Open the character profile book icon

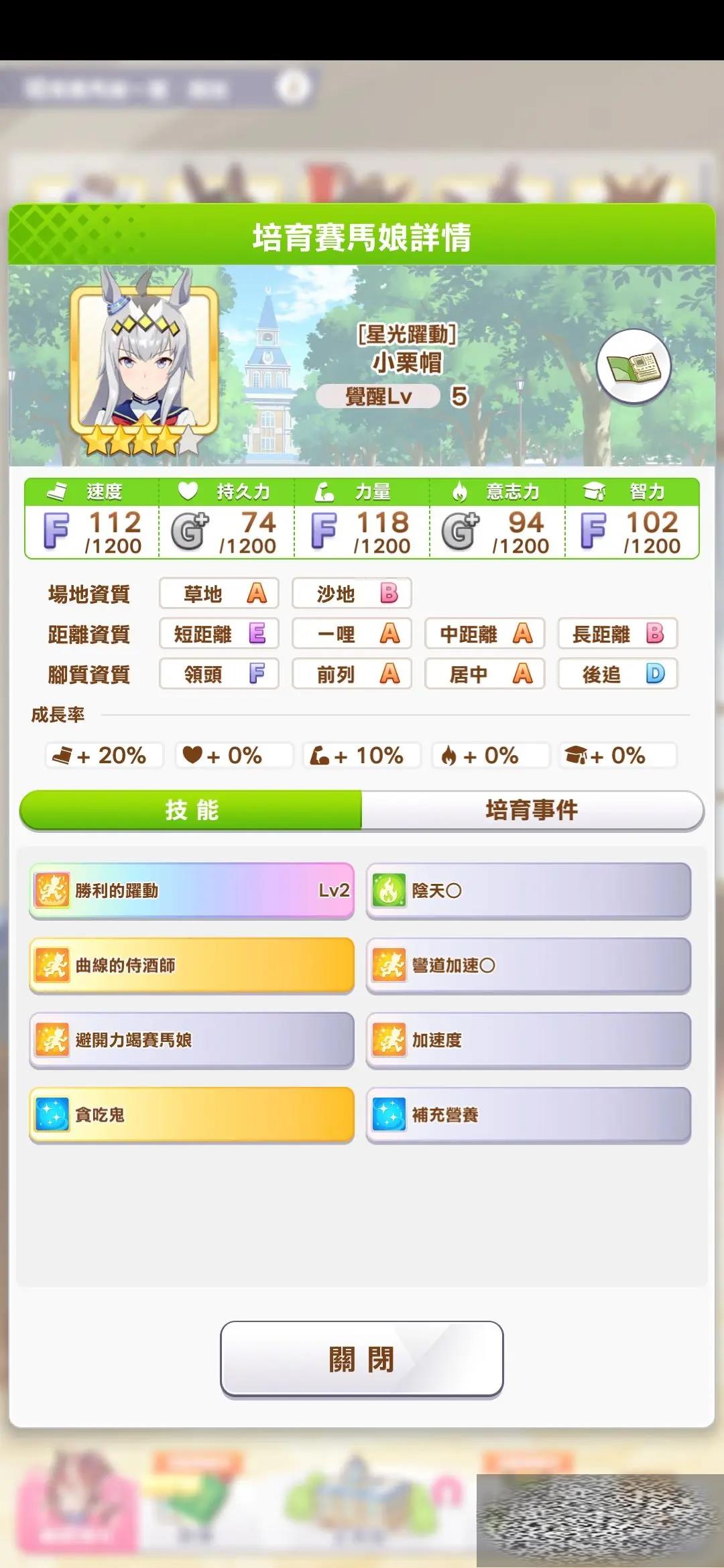633,367
